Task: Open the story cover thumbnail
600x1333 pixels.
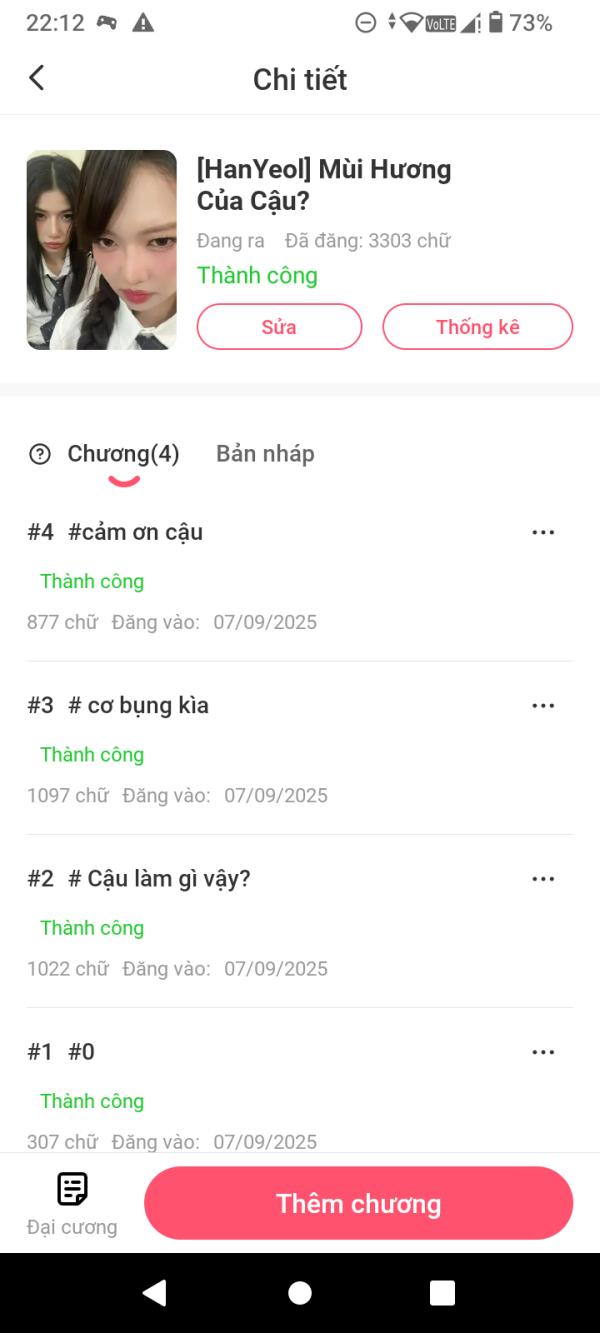Action: (101, 250)
